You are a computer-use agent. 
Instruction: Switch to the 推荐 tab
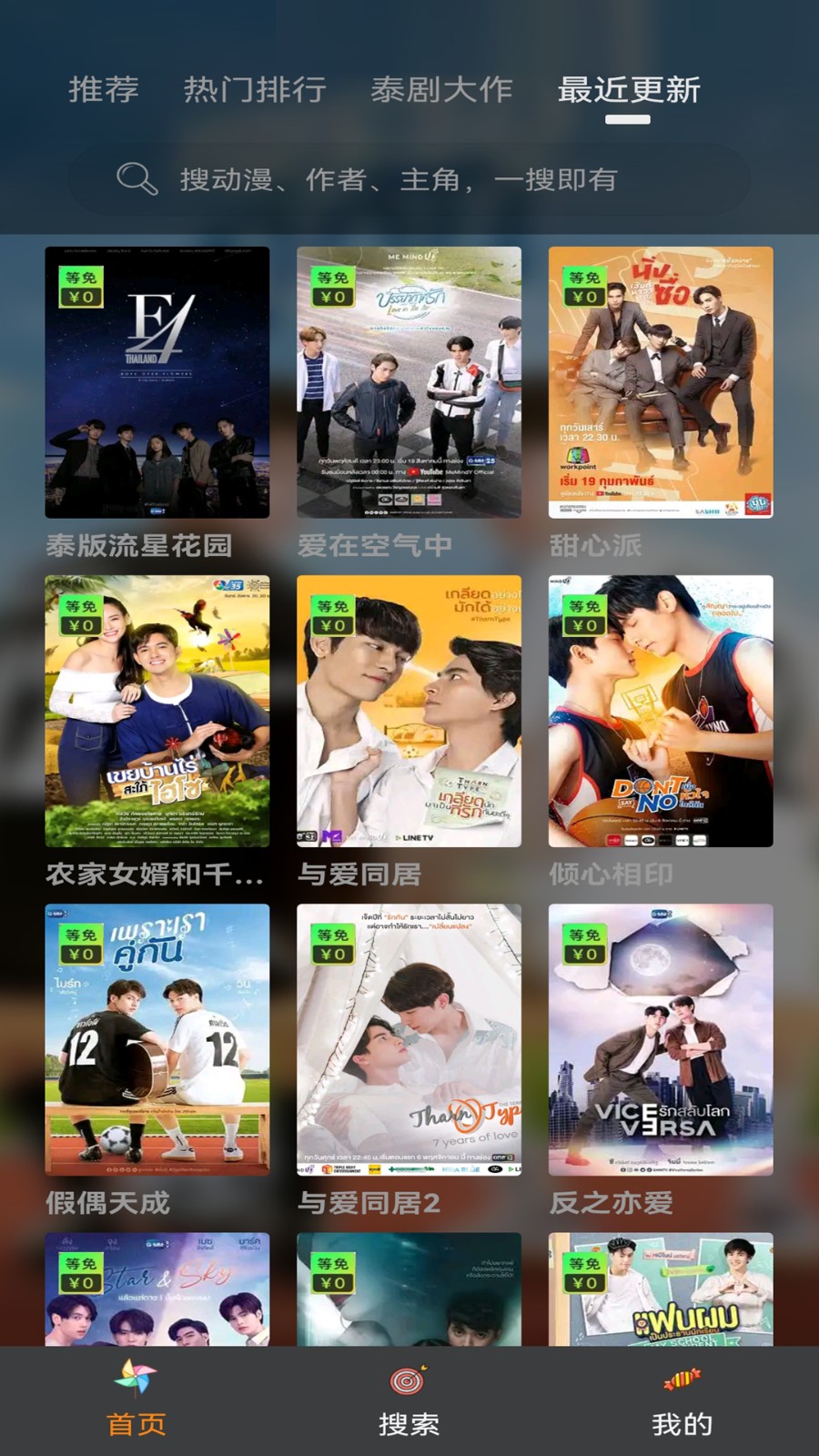click(x=104, y=90)
